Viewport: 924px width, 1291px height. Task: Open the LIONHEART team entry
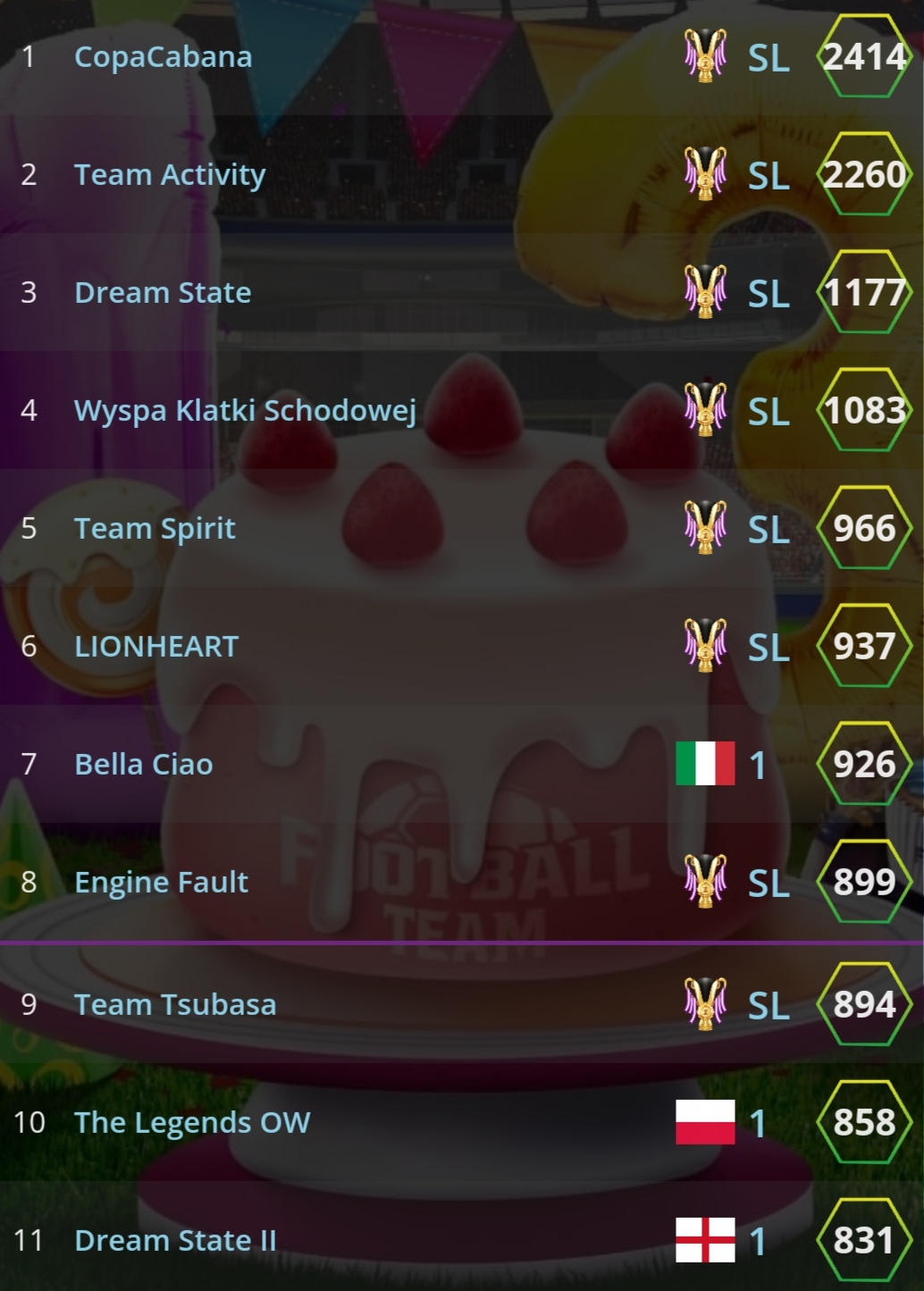coord(156,647)
